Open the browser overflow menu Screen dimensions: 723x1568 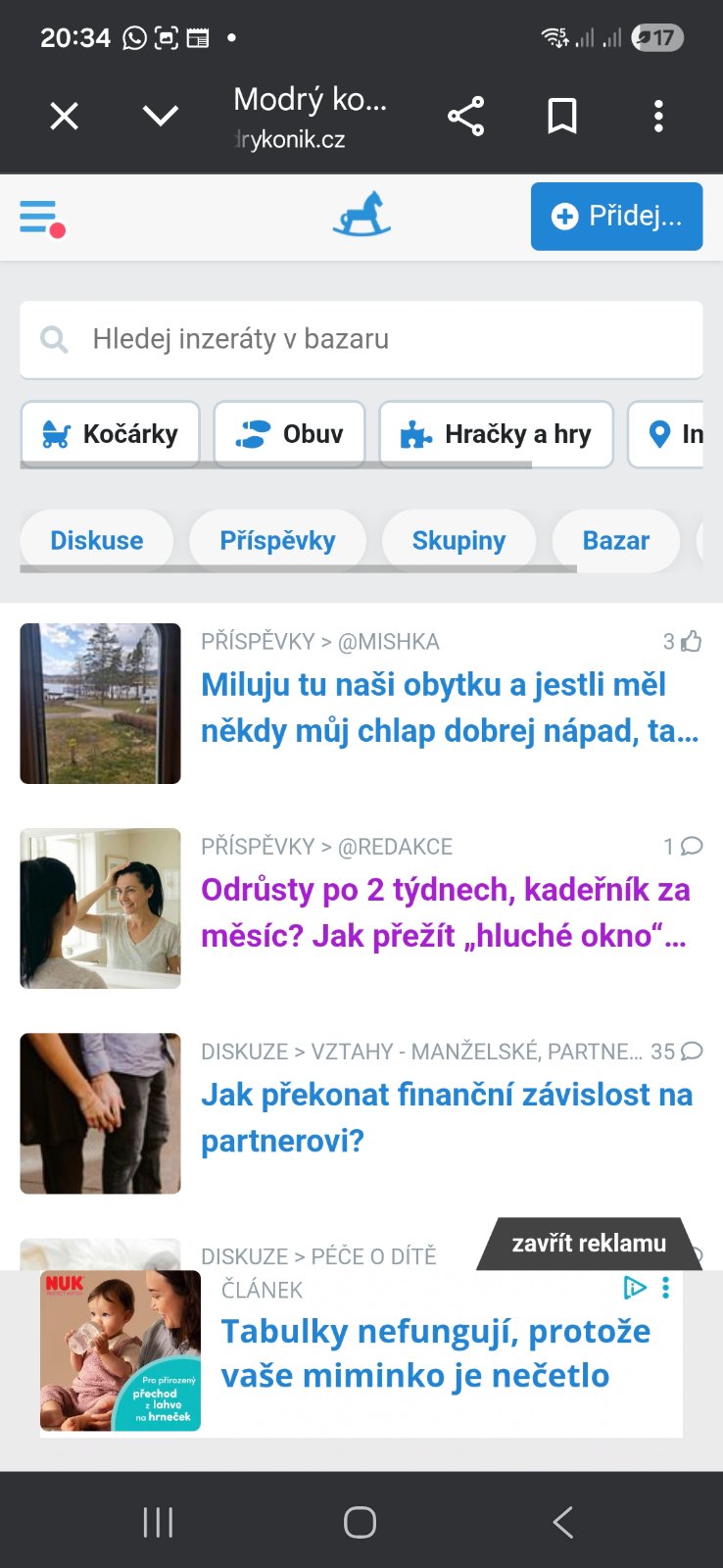tap(658, 117)
